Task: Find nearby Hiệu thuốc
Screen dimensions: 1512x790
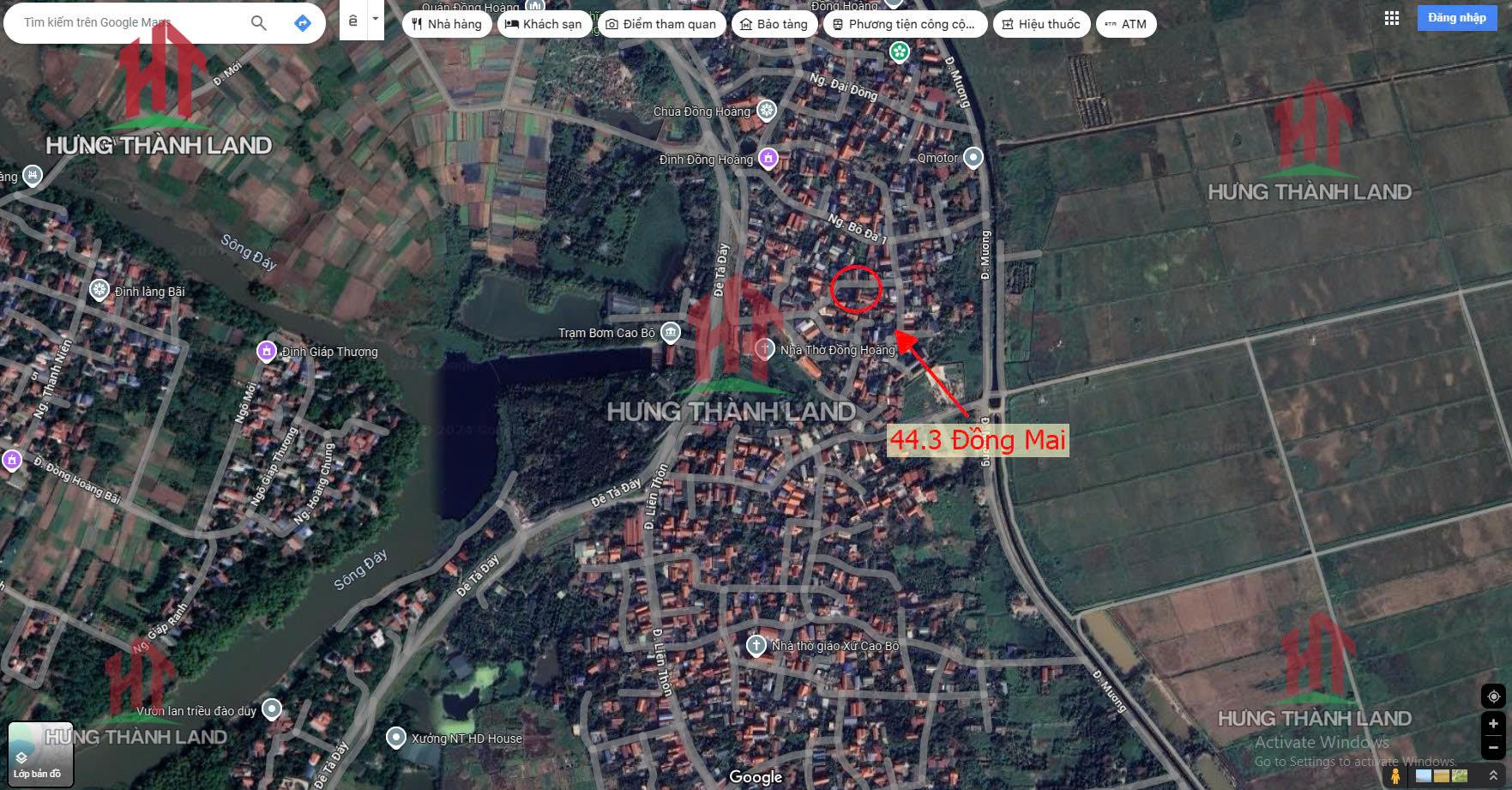Action: pos(1041,24)
